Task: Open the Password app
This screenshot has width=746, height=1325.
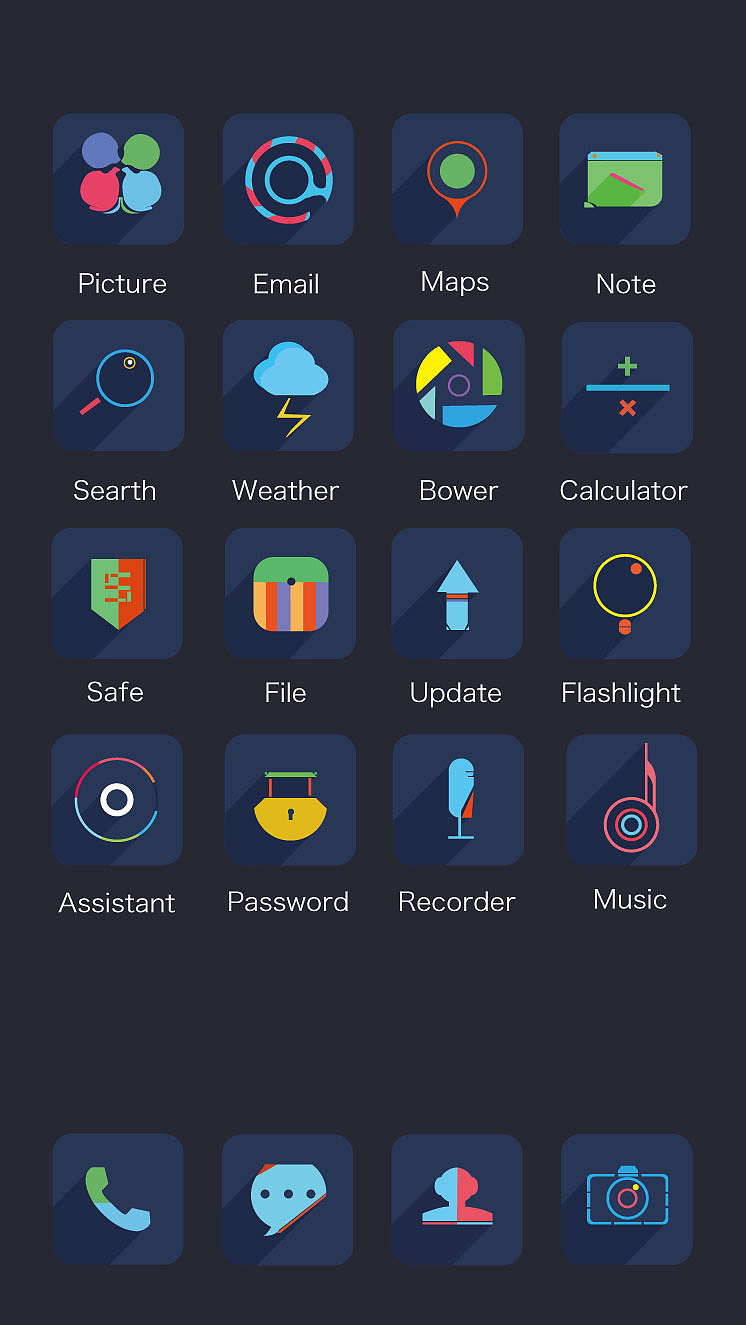Action: [290, 800]
